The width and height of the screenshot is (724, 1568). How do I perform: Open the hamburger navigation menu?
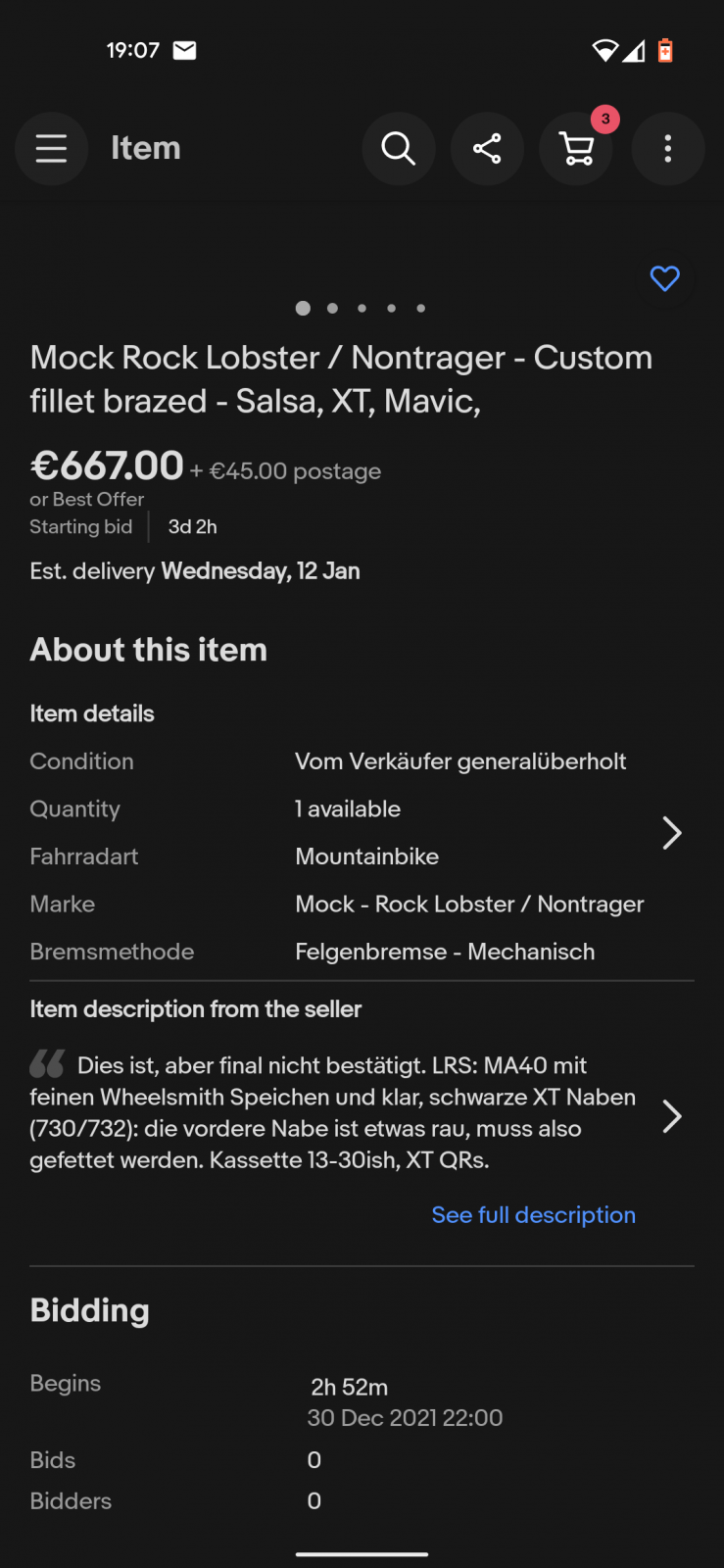point(51,148)
